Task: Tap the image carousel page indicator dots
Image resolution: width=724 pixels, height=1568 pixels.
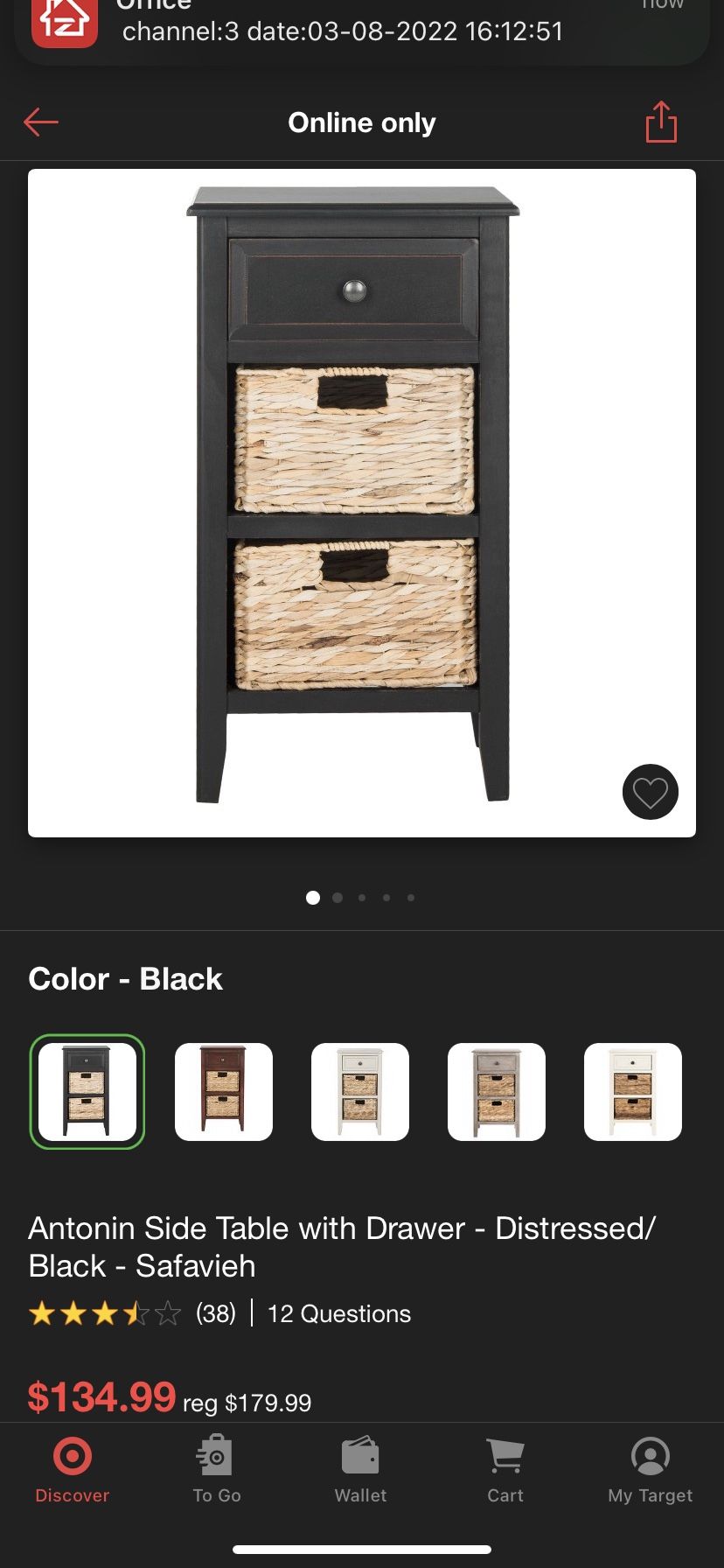Action: 362,897
